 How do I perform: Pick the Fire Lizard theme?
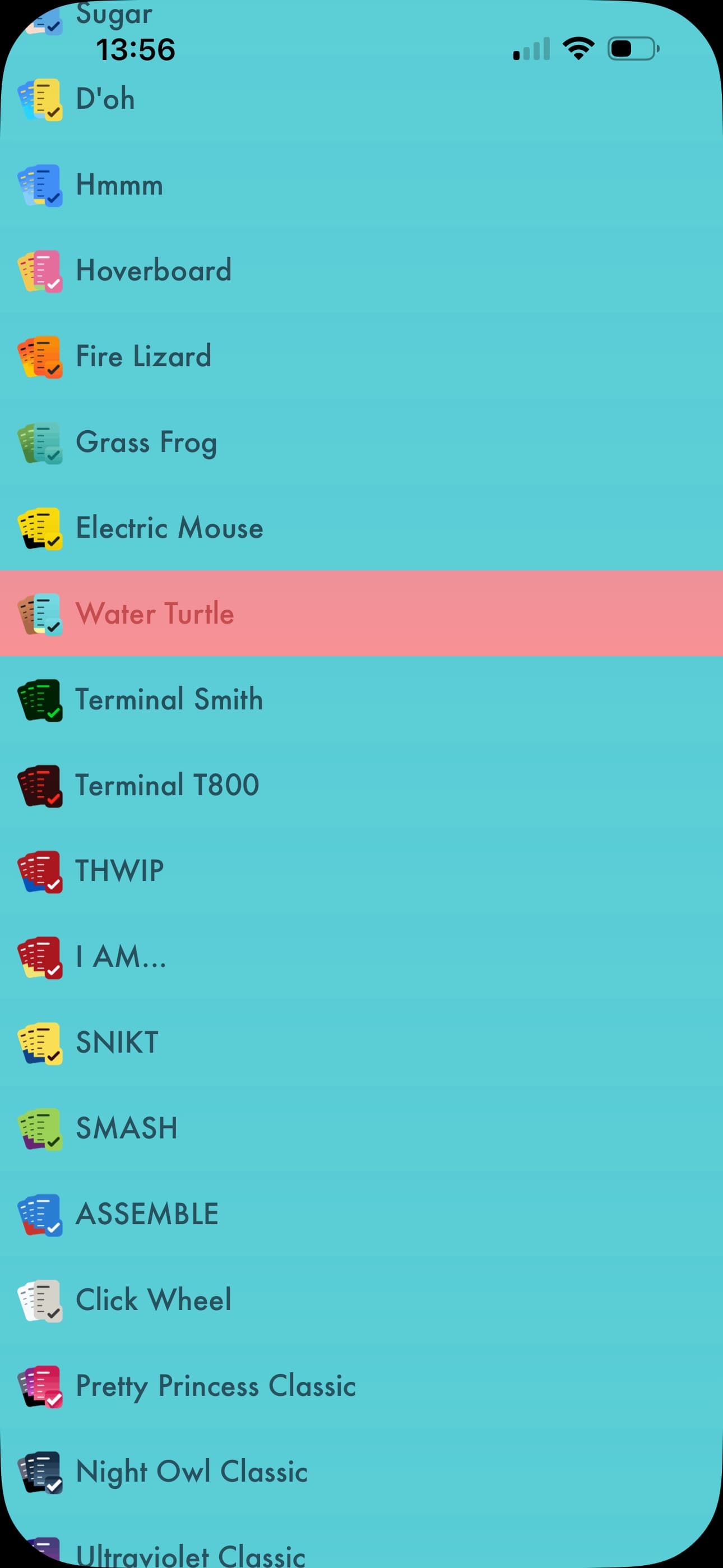tap(361, 357)
